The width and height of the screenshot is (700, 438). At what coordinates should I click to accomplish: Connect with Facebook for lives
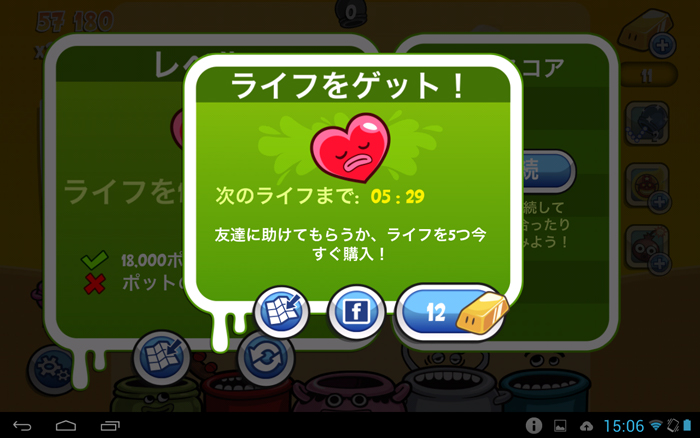point(357,313)
